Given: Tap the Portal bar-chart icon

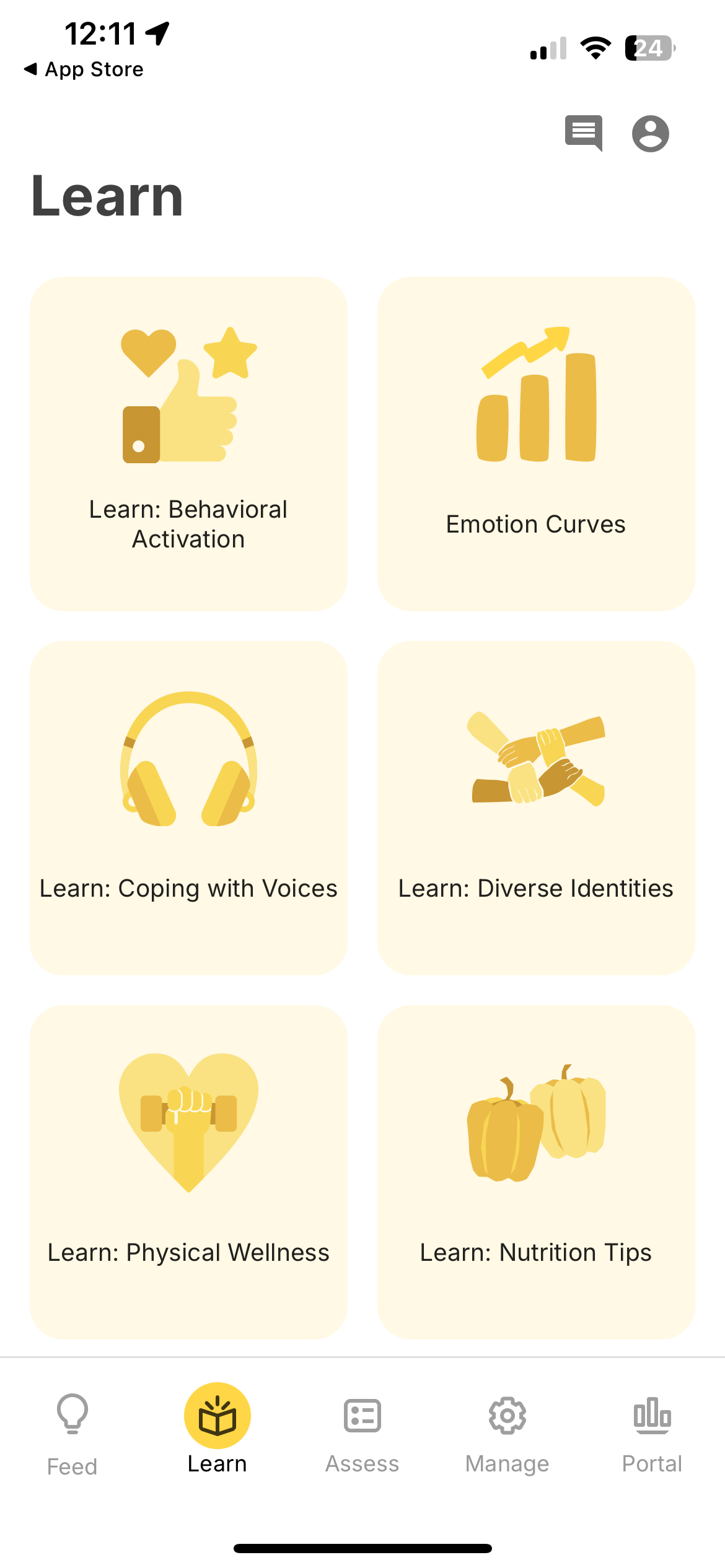Looking at the screenshot, I should coord(652,1415).
